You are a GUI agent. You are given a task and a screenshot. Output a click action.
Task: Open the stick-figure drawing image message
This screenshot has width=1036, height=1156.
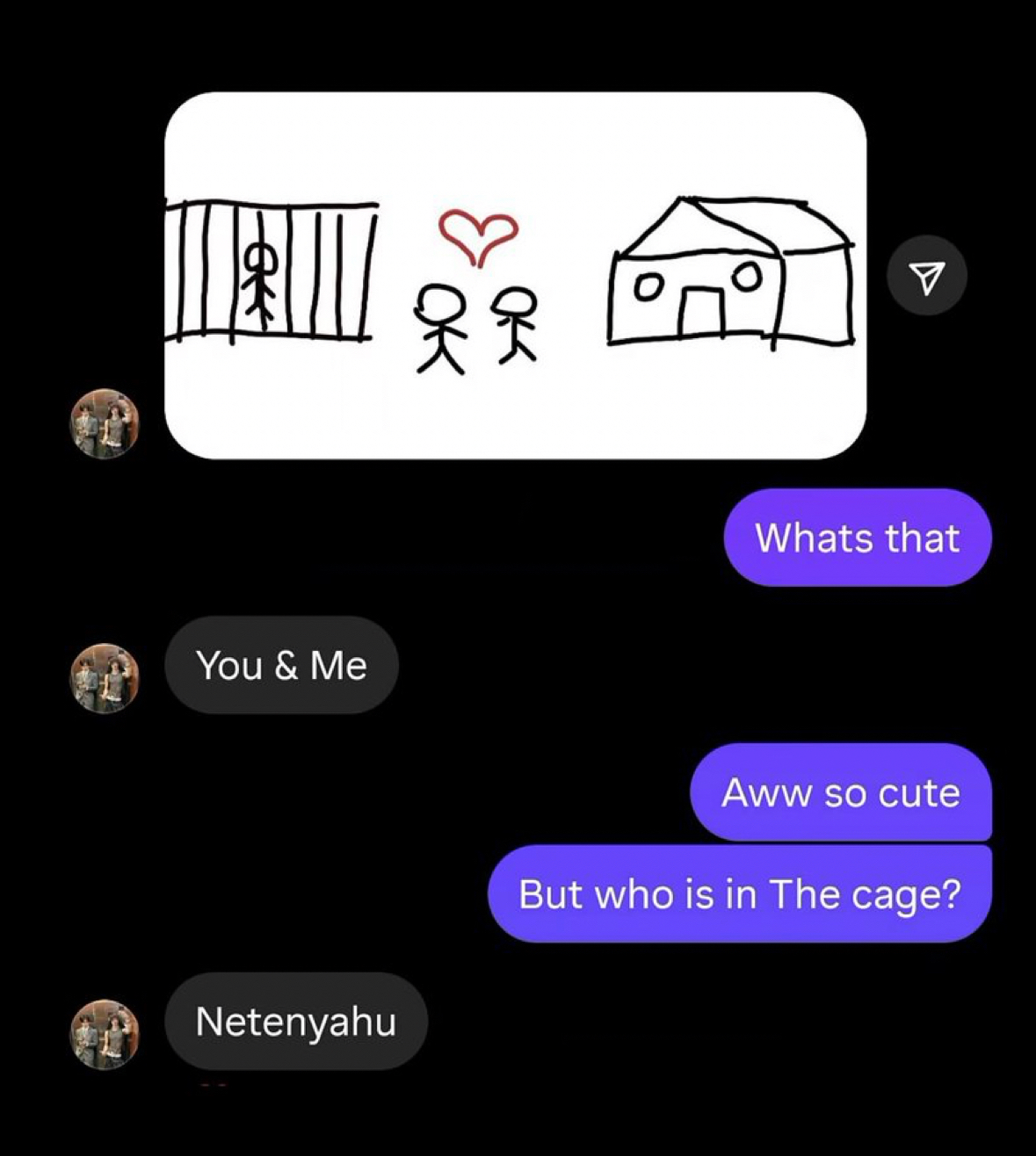tap(515, 275)
